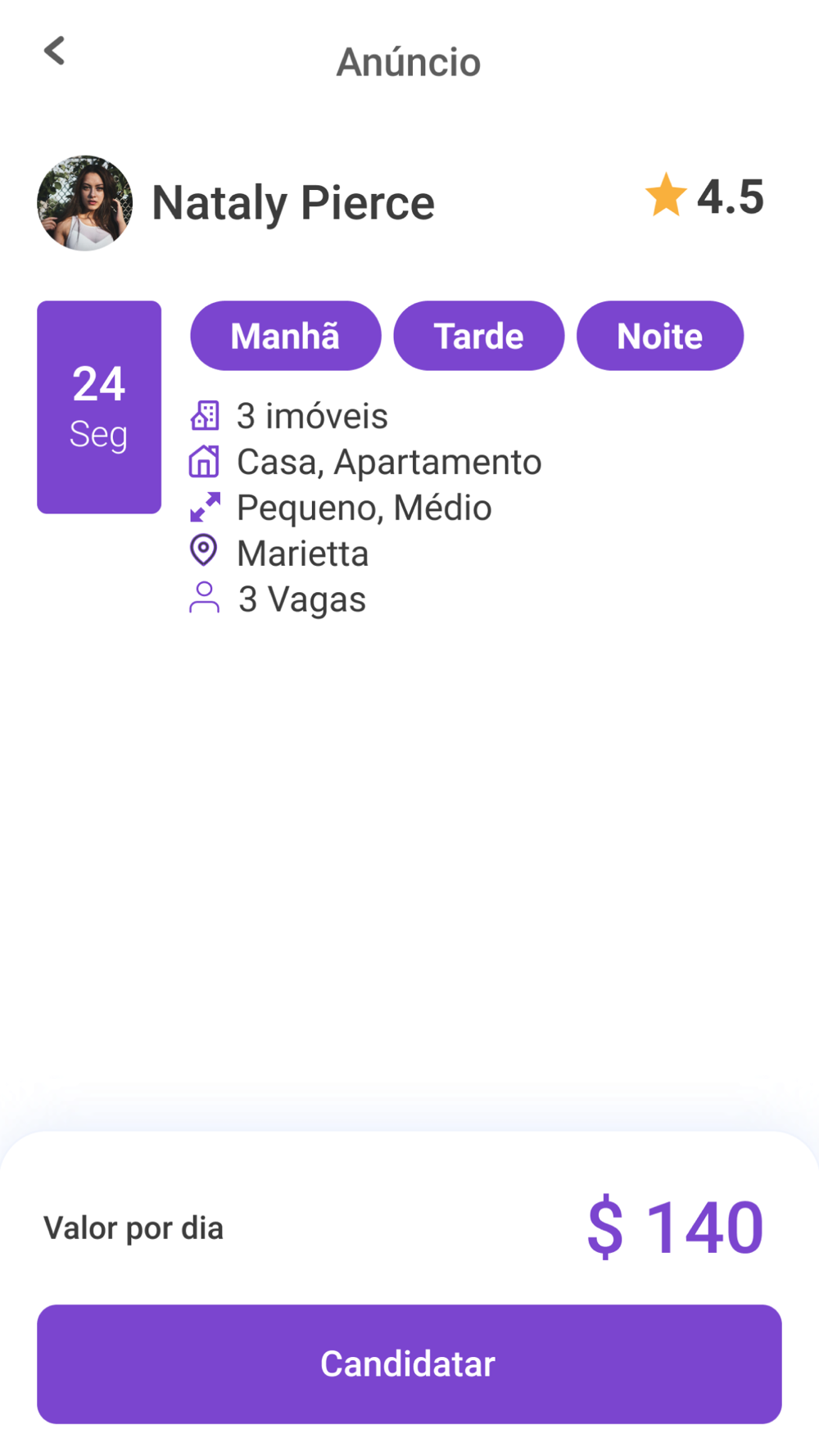Image resolution: width=819 pixels, height=1456 pixels.
Task: Go back using the top arrow
Action: (x=54, y=51)
